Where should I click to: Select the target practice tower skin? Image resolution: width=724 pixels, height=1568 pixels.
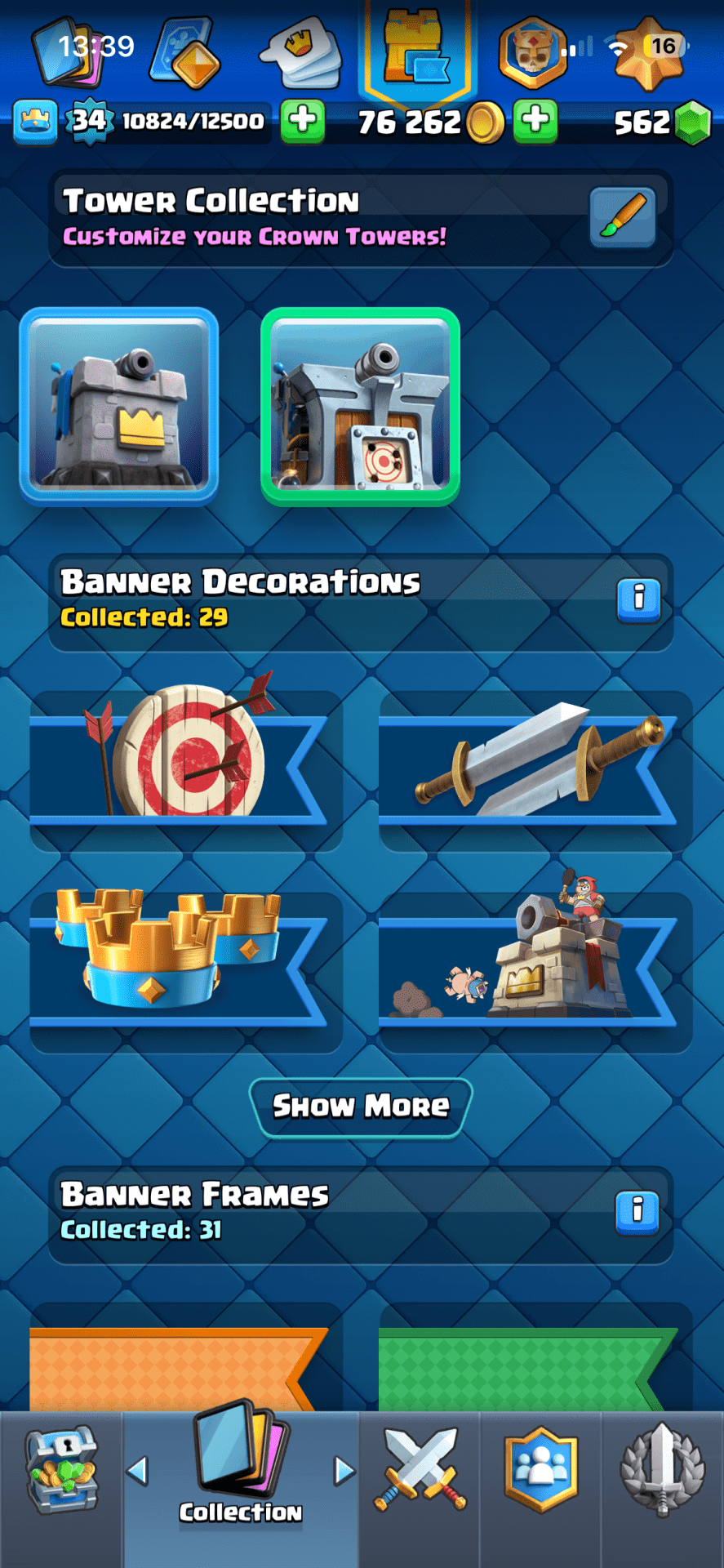tap(360, 407)
